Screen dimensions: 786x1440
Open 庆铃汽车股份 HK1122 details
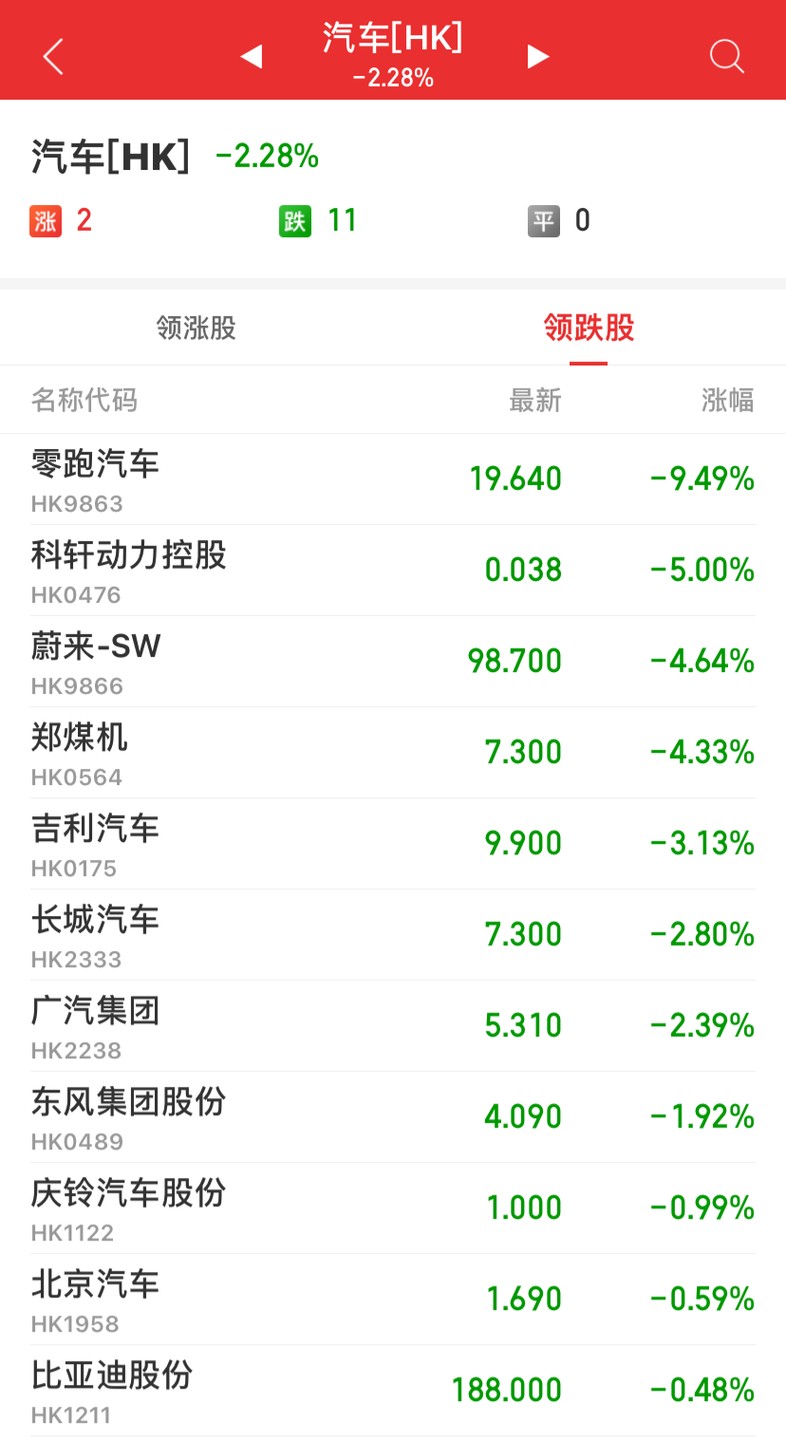coord(393,1207)
